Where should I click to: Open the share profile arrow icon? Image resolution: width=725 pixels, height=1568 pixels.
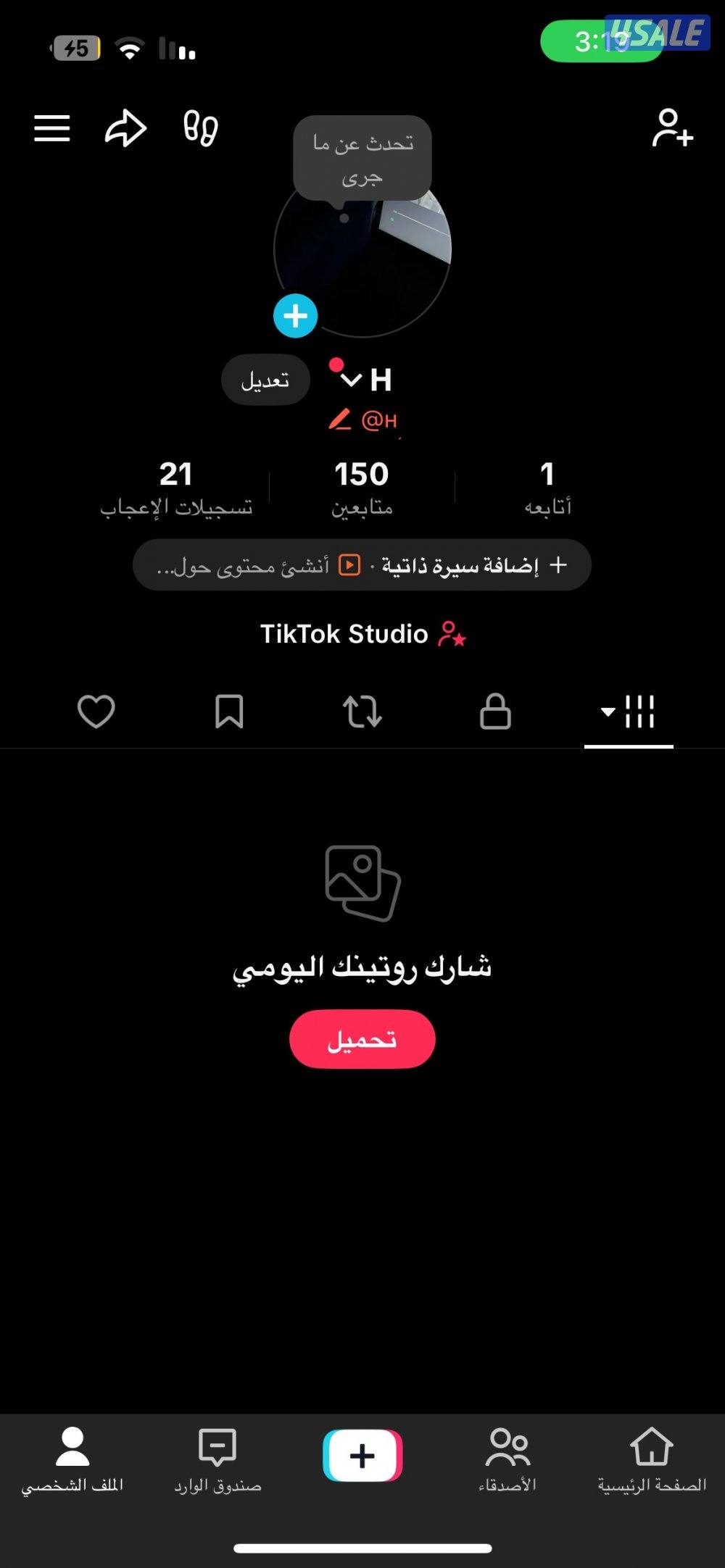(x=125, y=128)
